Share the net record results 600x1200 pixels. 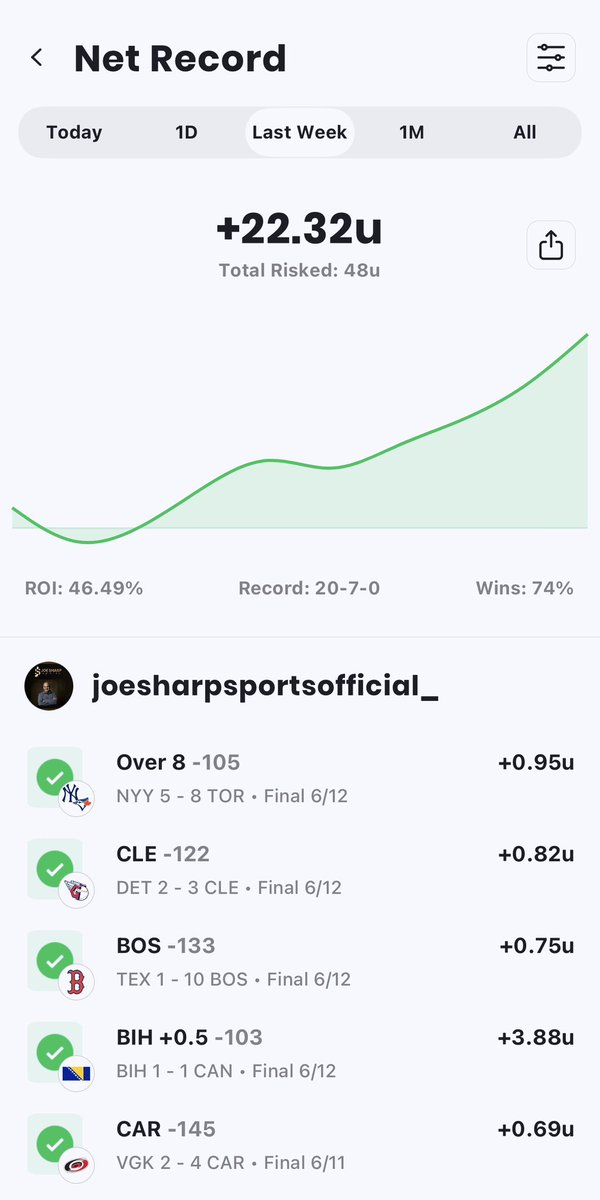tap(551, 245)
